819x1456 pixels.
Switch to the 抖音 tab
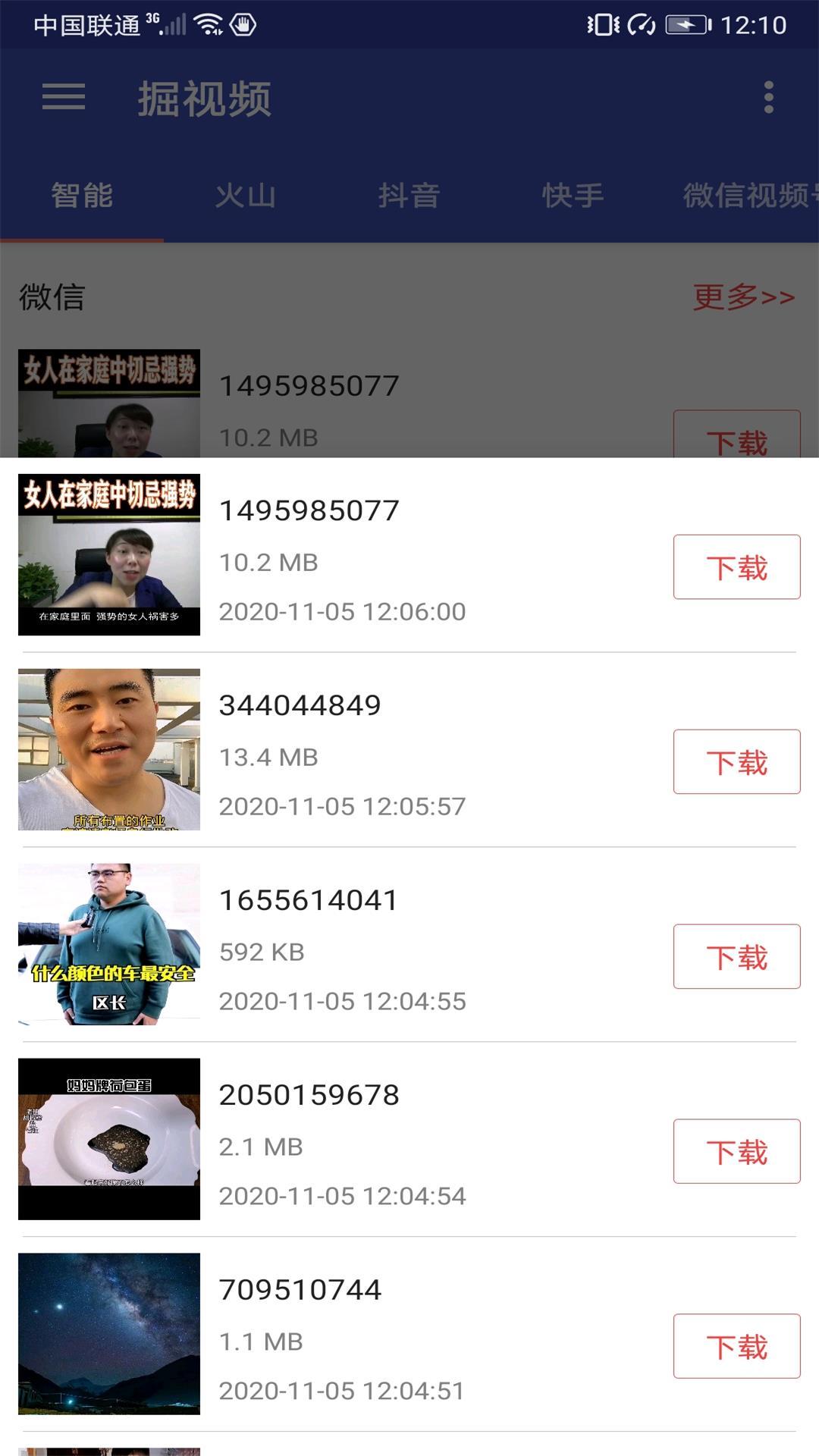click(x=409, y=196)
